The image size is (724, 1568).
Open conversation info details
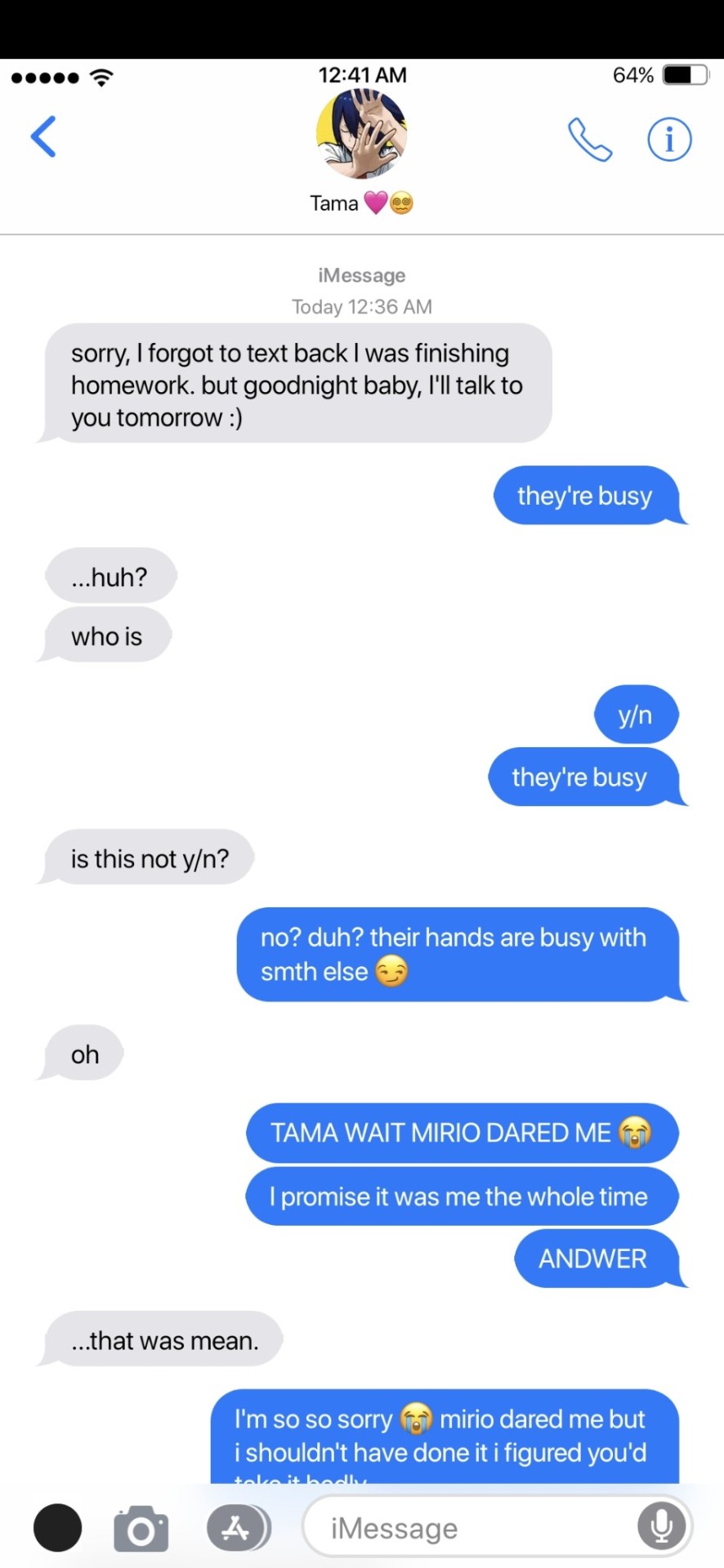click(669, 140)
